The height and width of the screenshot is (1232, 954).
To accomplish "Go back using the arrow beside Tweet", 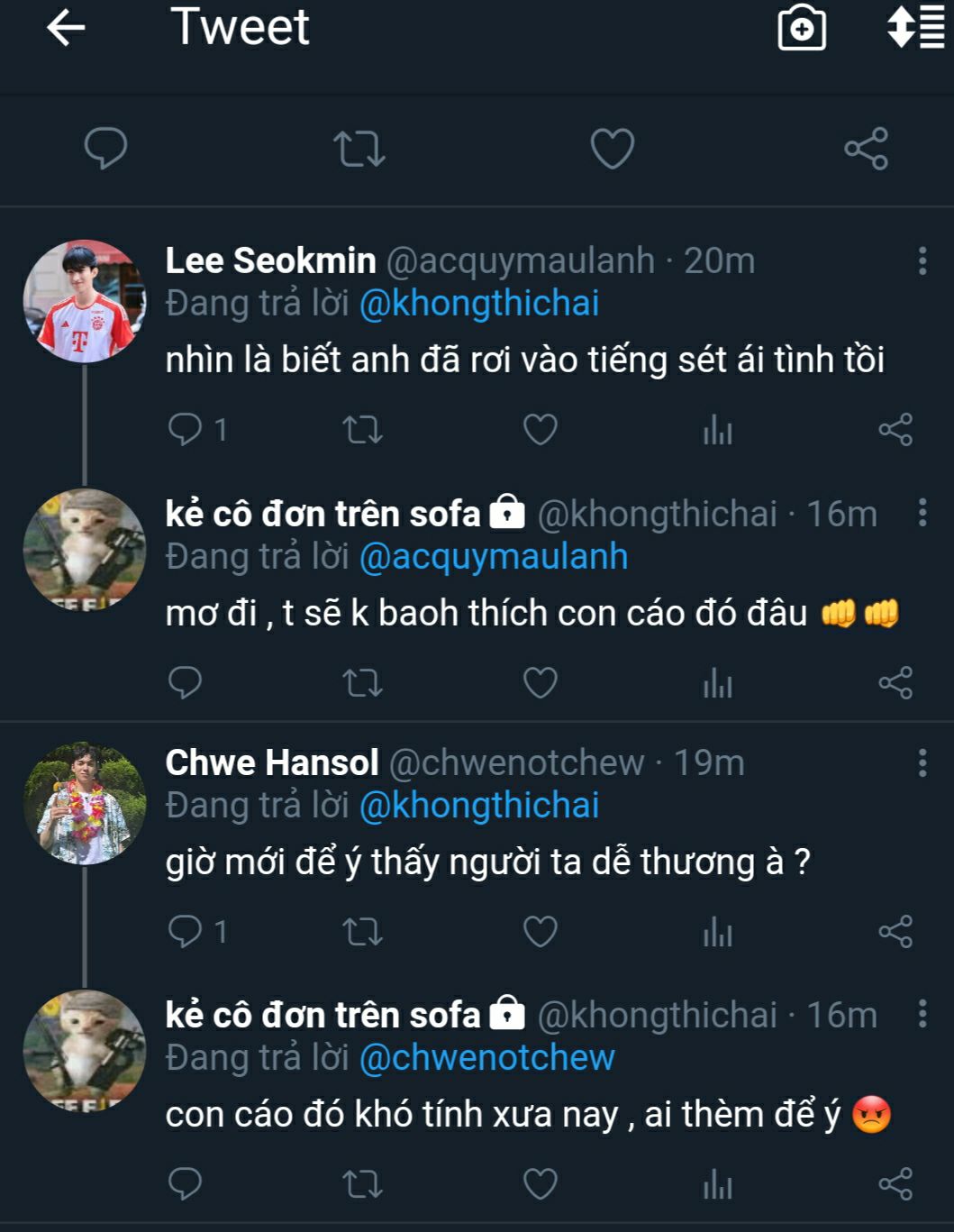I will click(66, 28).
